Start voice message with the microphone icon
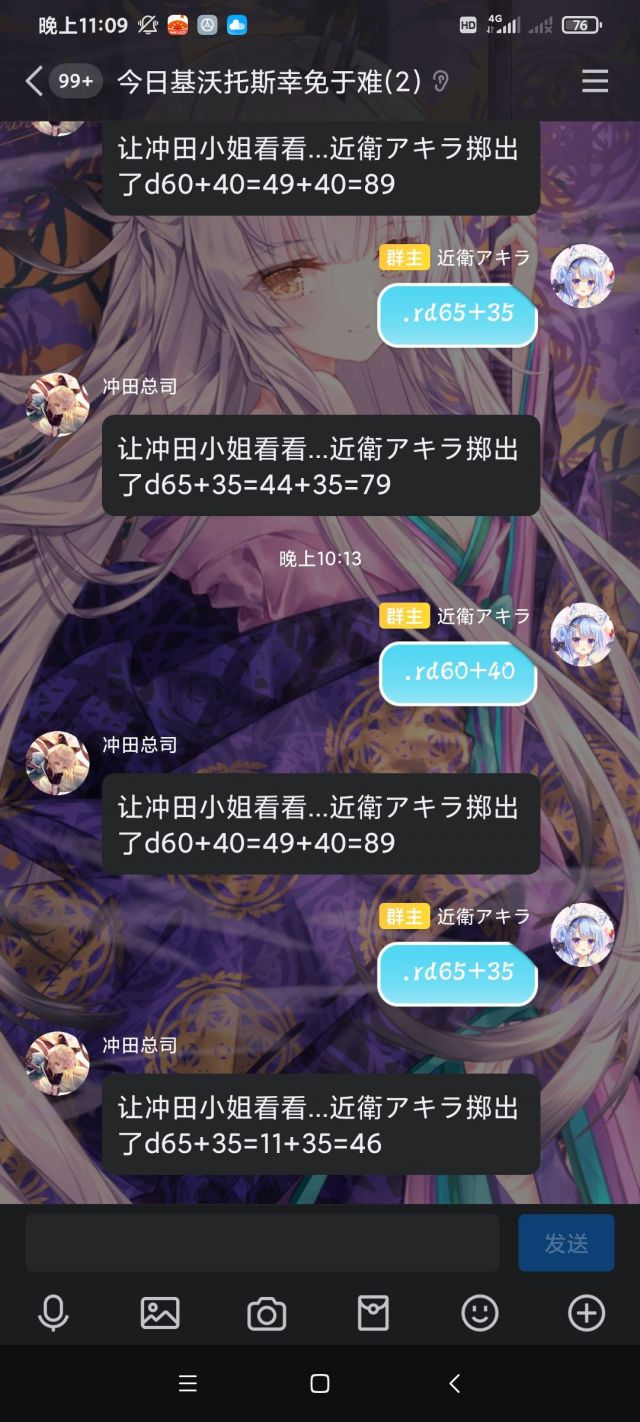 [x=53, y=1313]
